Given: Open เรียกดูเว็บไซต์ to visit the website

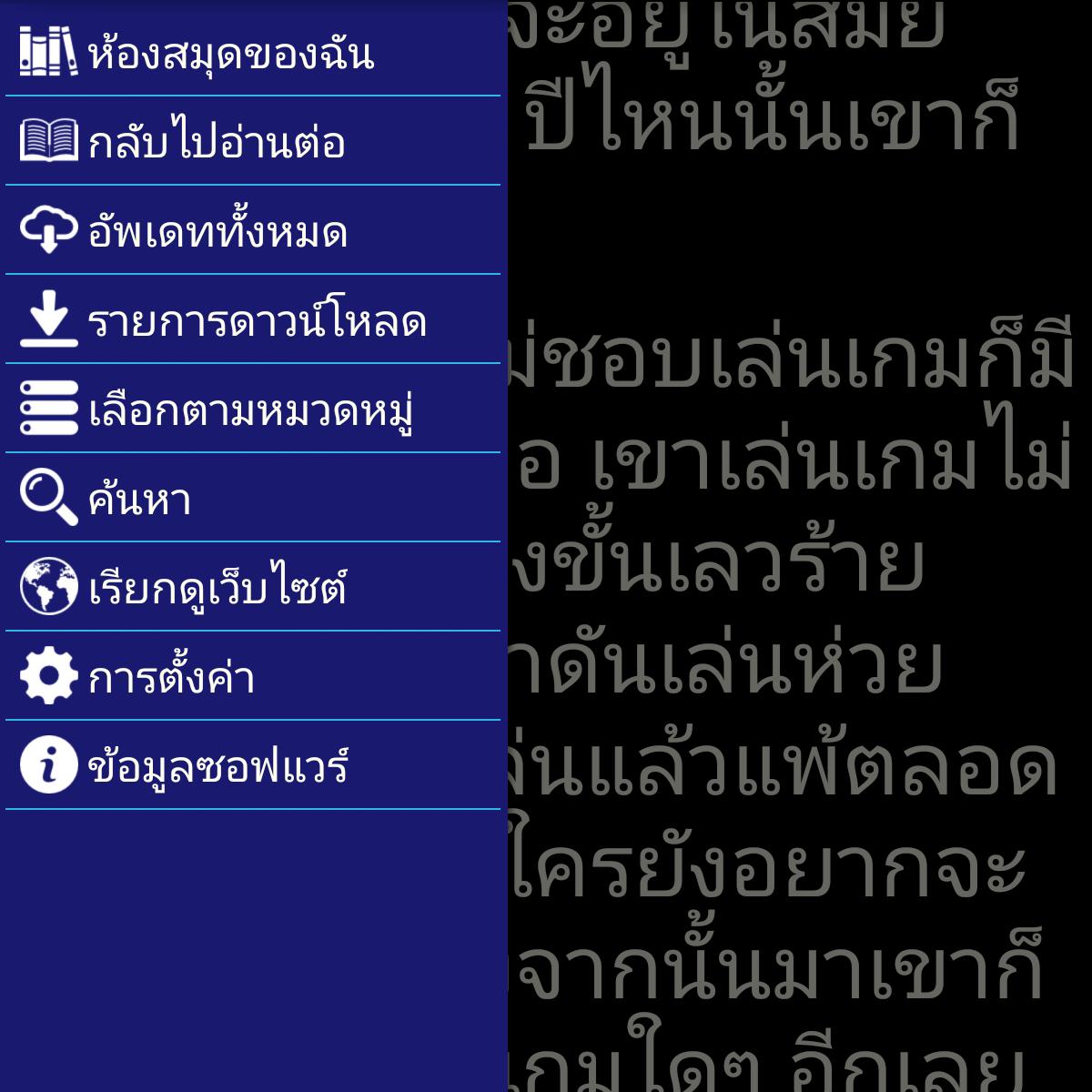Looking at the screenshot, I should (x=218, y=588).
